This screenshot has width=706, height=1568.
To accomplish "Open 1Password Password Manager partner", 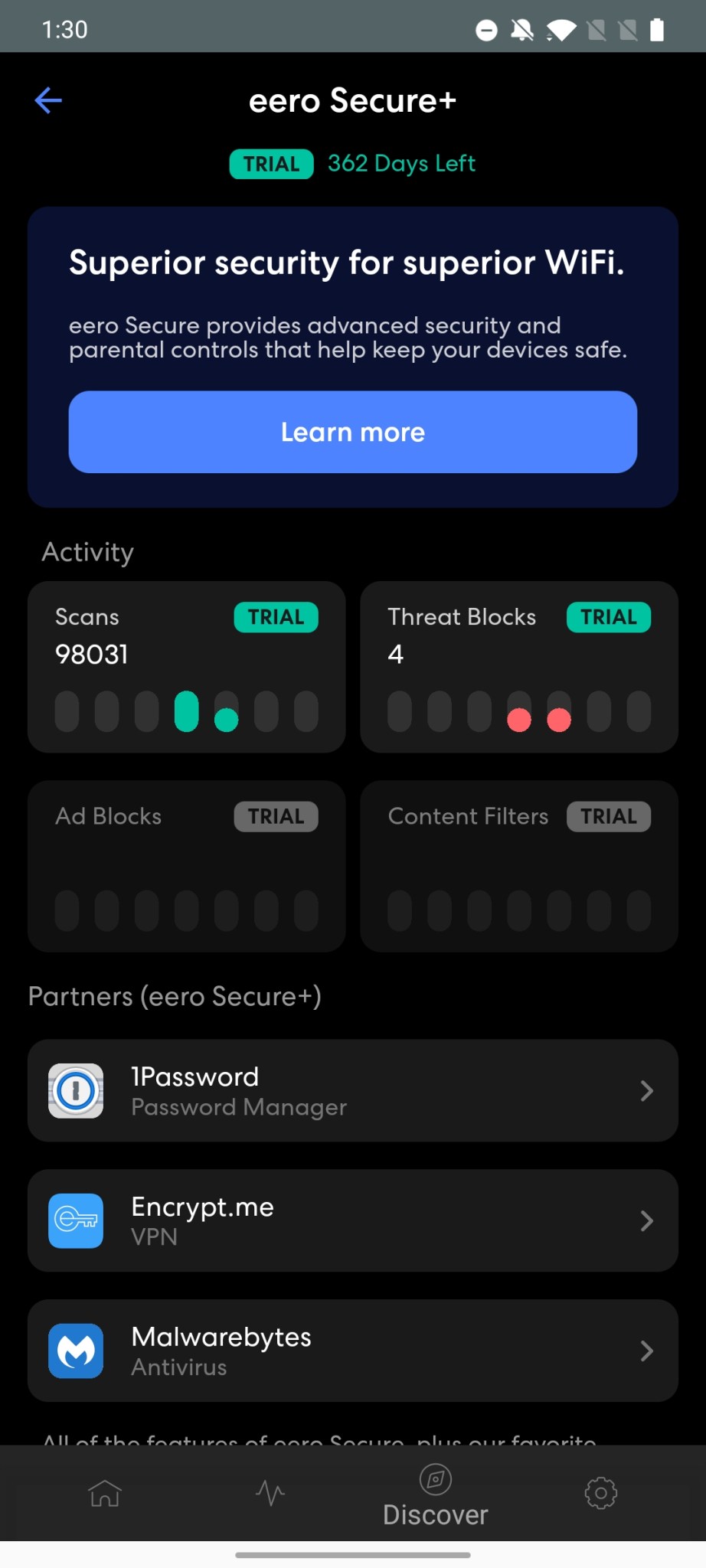I will click(x=352, y=1090).
